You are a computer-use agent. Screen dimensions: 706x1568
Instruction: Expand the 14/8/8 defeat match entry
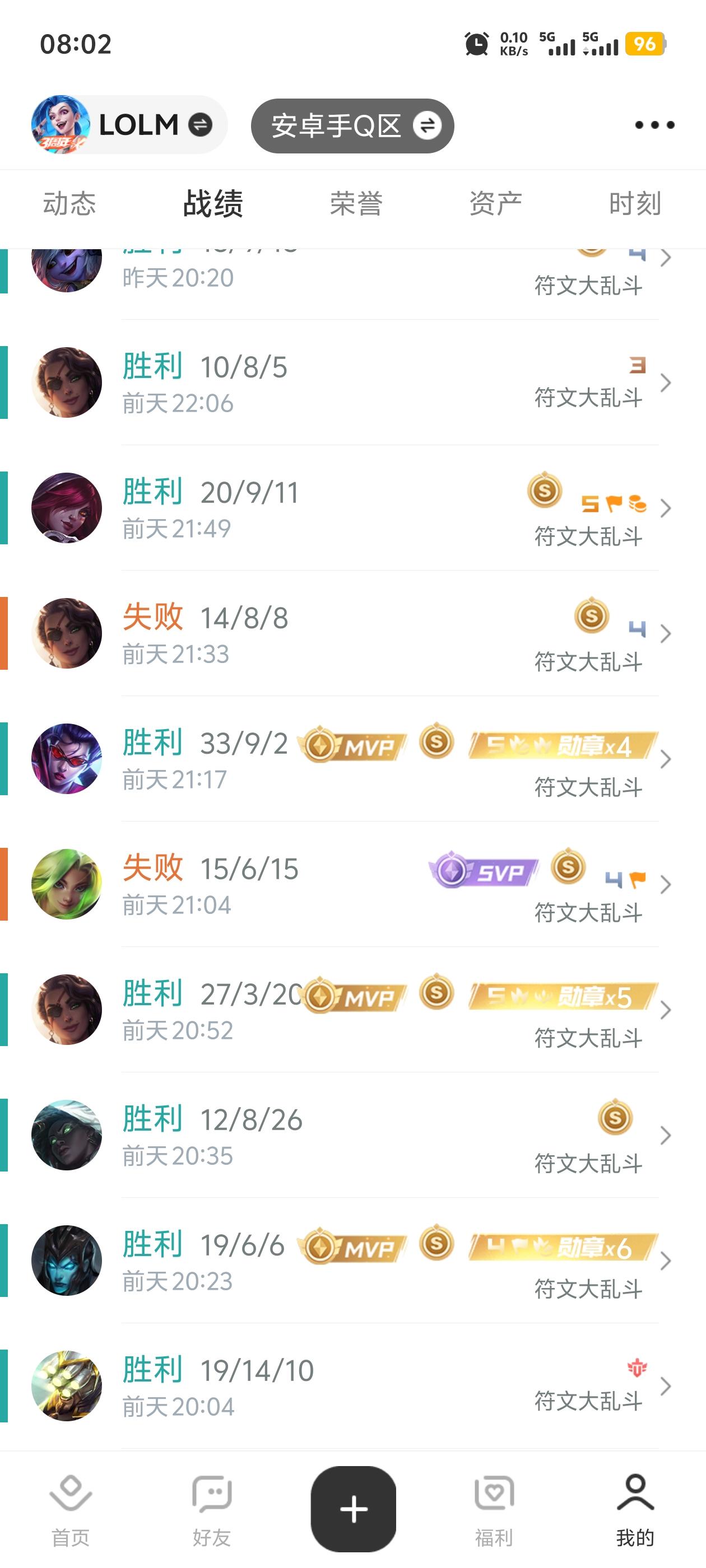coord(665,633)
